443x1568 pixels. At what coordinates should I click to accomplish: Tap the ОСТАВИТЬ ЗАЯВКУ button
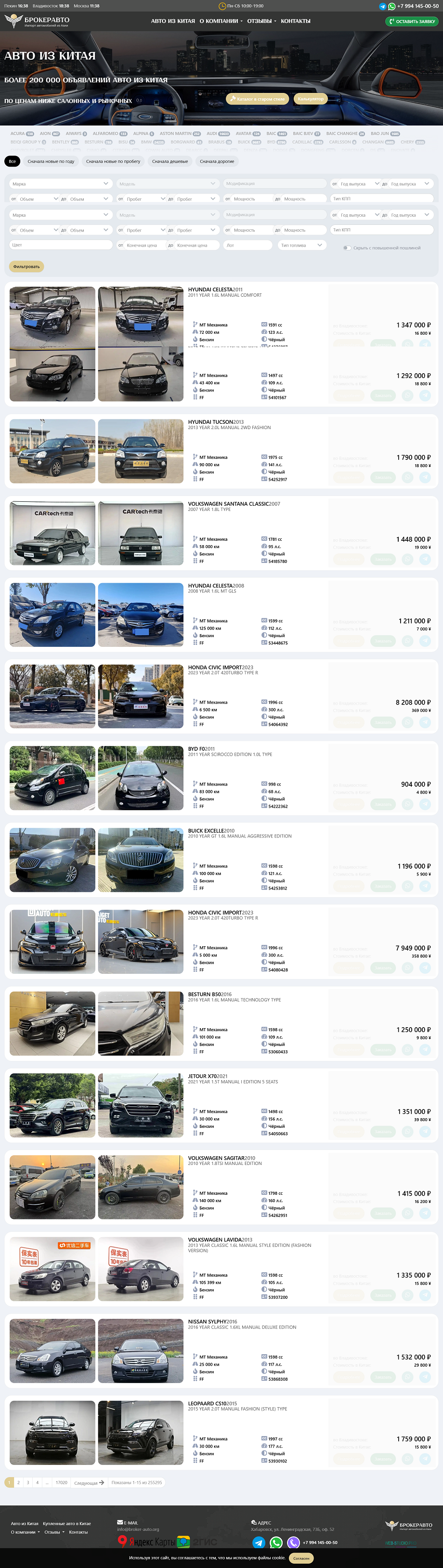coord(412,21)
